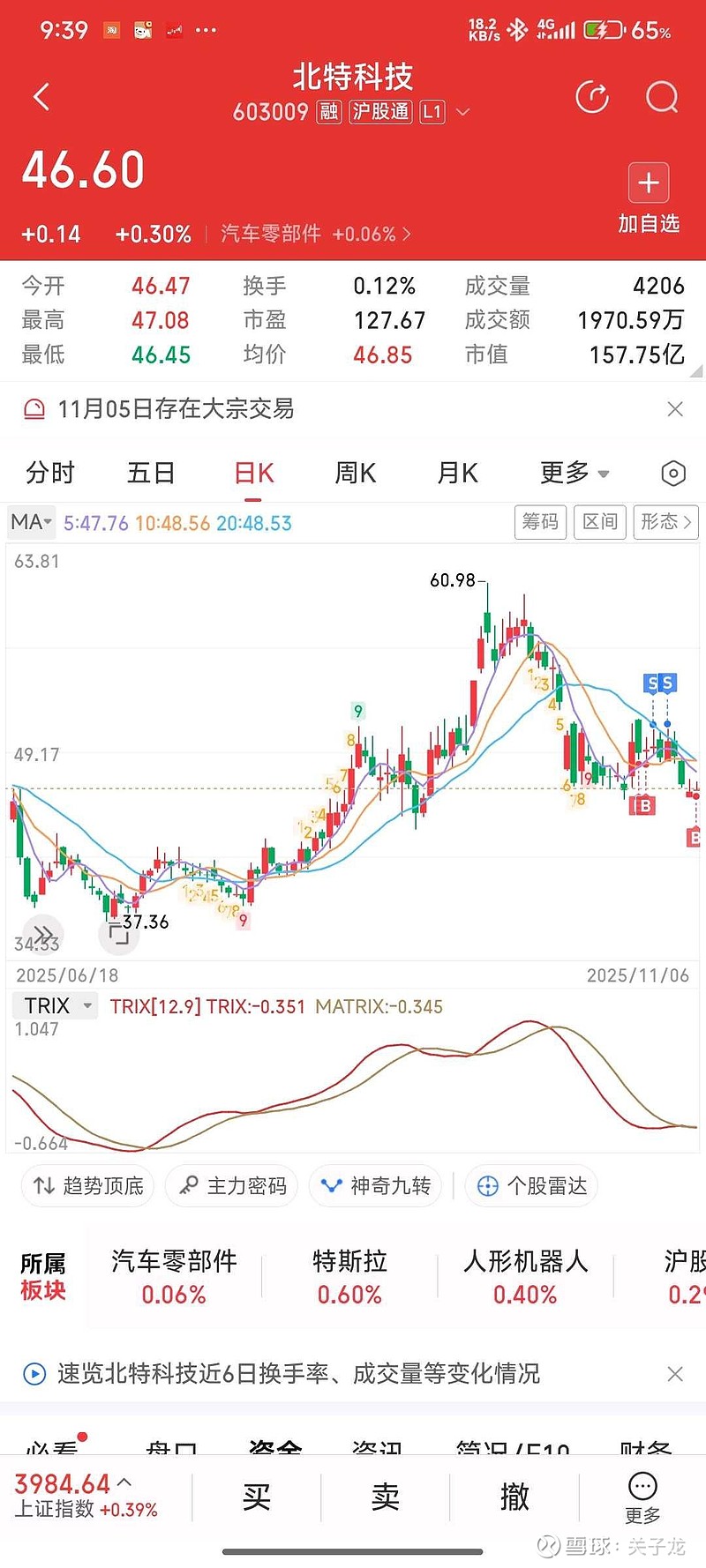The width and height of the screenshot is (706, 1568).
Task: Select the 月K chart tab
Action: point(457,474)
